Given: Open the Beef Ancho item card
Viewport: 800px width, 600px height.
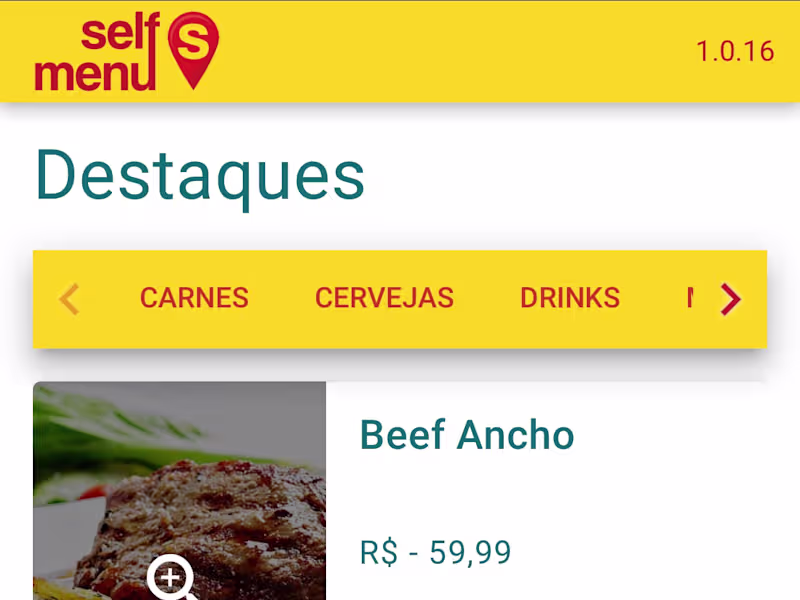Looking at the screenshot, I should (x=467, y=436).
